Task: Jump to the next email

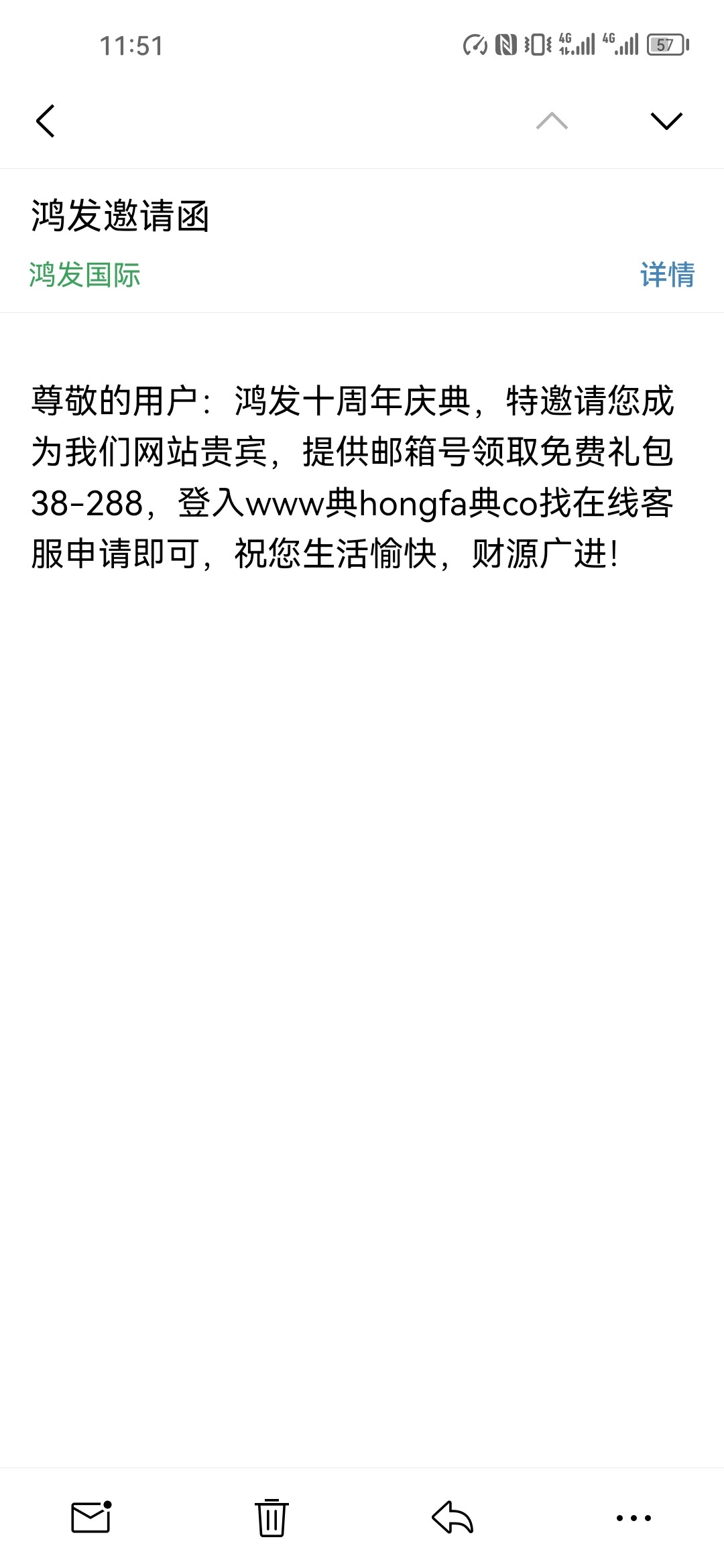Action: coord(666,121)
